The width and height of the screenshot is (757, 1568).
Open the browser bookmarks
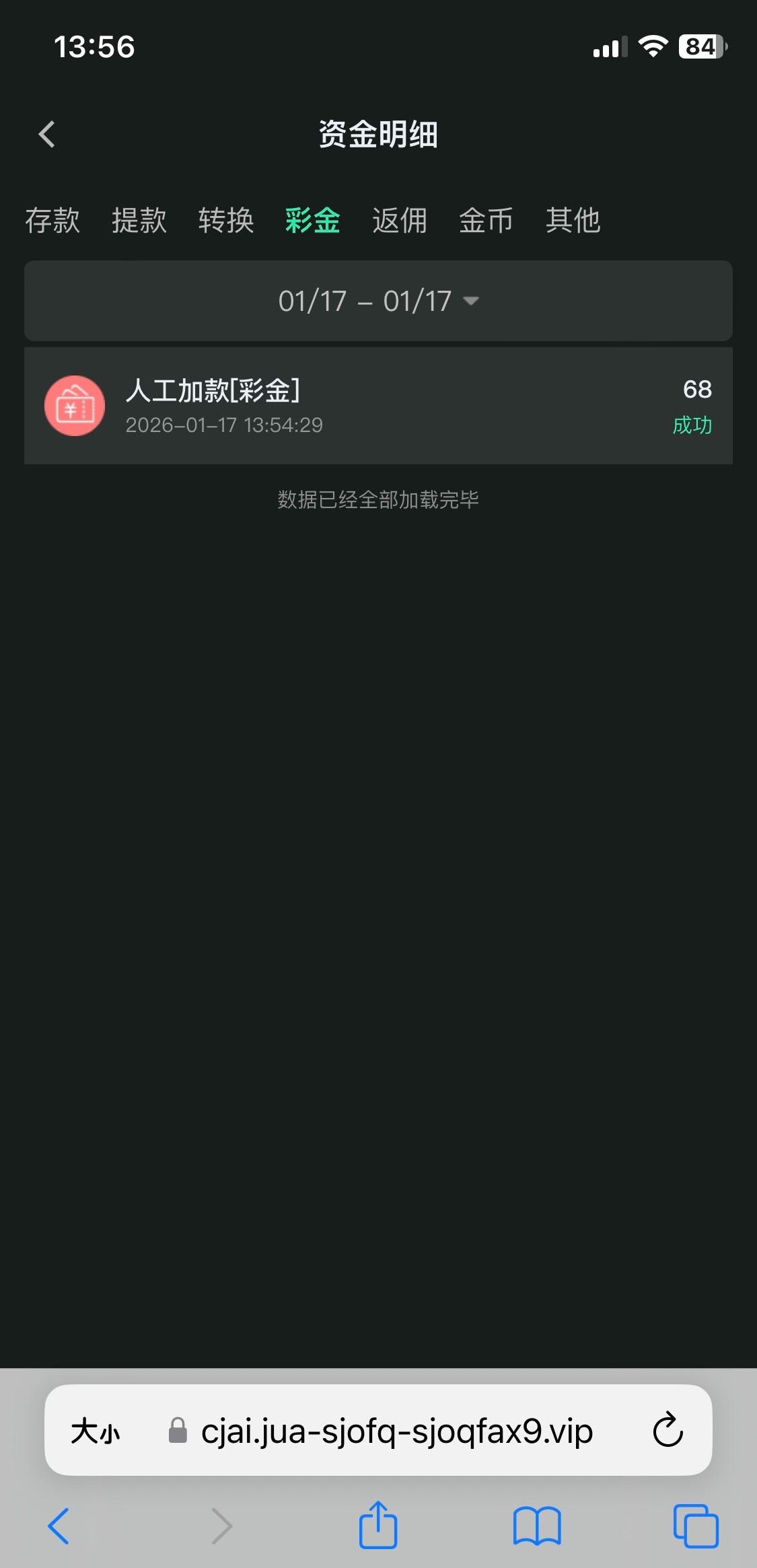pyautogui.click(x=536, y=1526)
